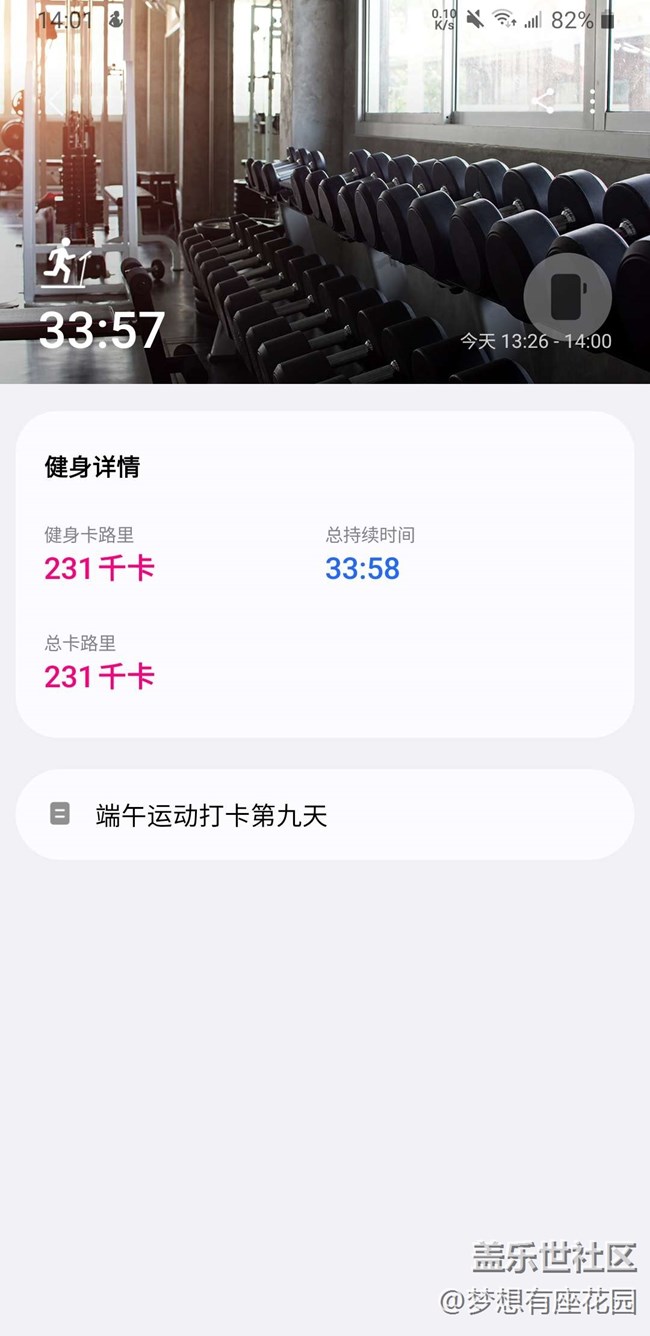Screen dimensions: 650x1336
Task: Open the three-dot overflow menu
Action: click(x=593, y=101)
